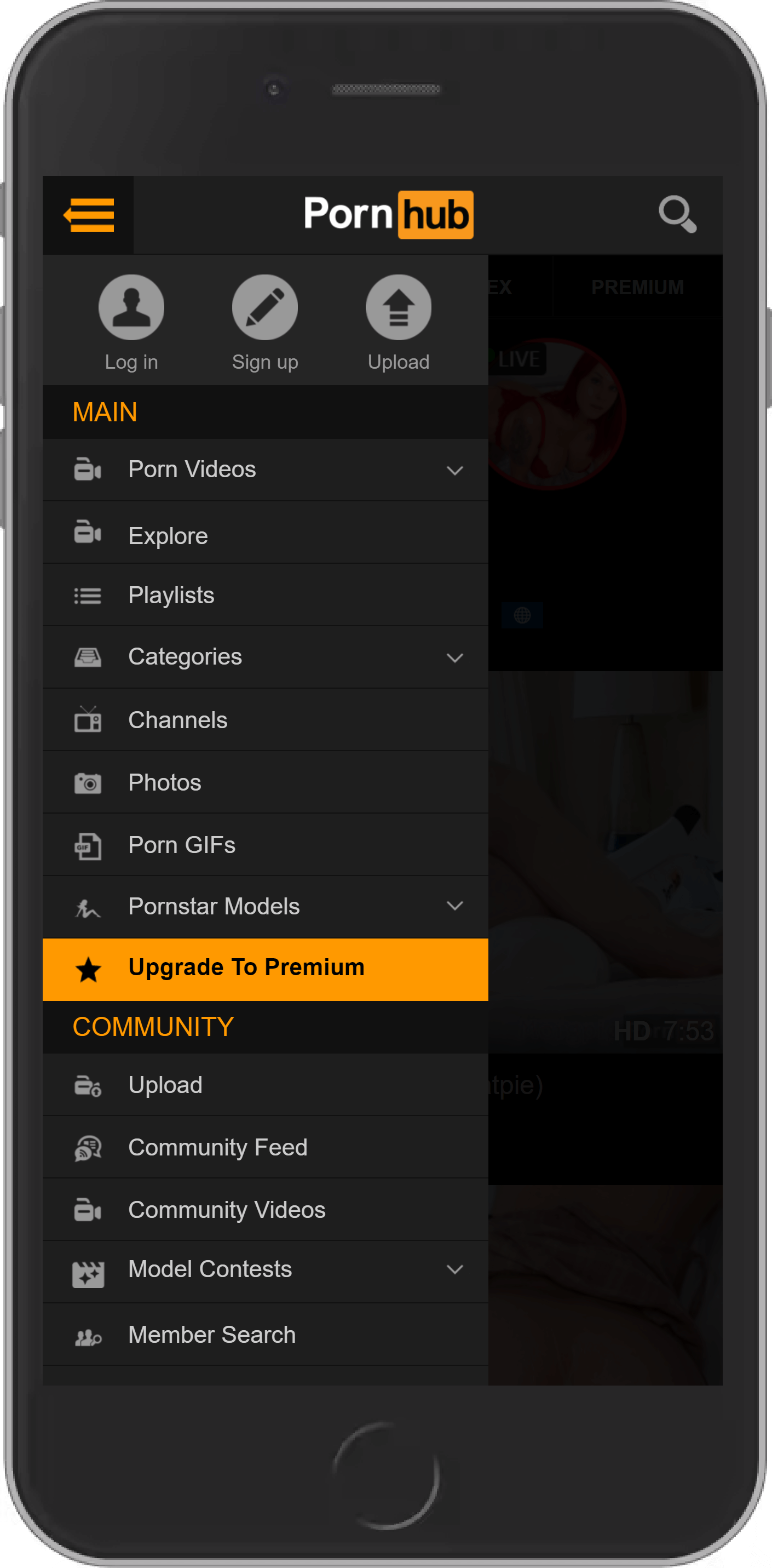Tap Log in at top of menu

coord(131,323)
